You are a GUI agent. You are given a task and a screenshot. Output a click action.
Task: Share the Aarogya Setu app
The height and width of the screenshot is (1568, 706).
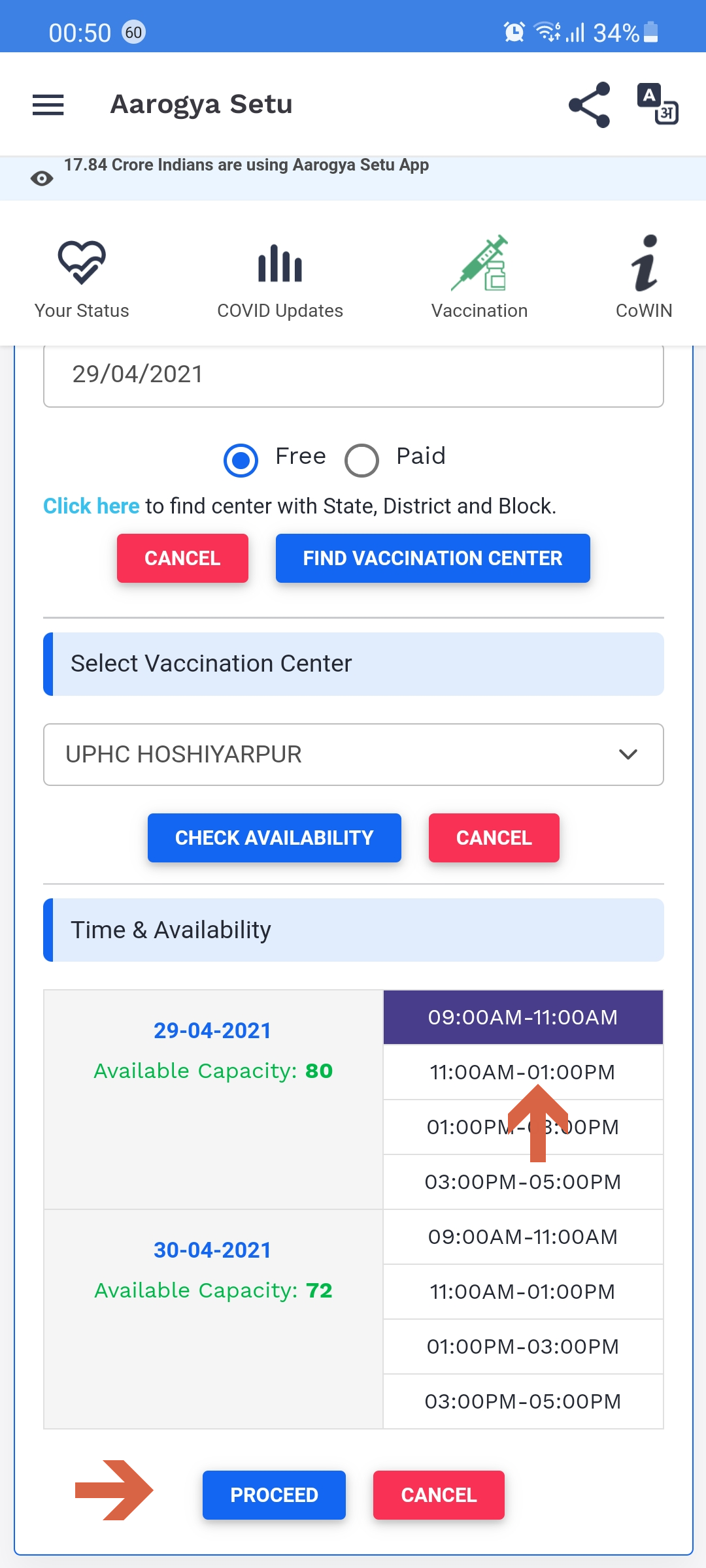point(590,105)
